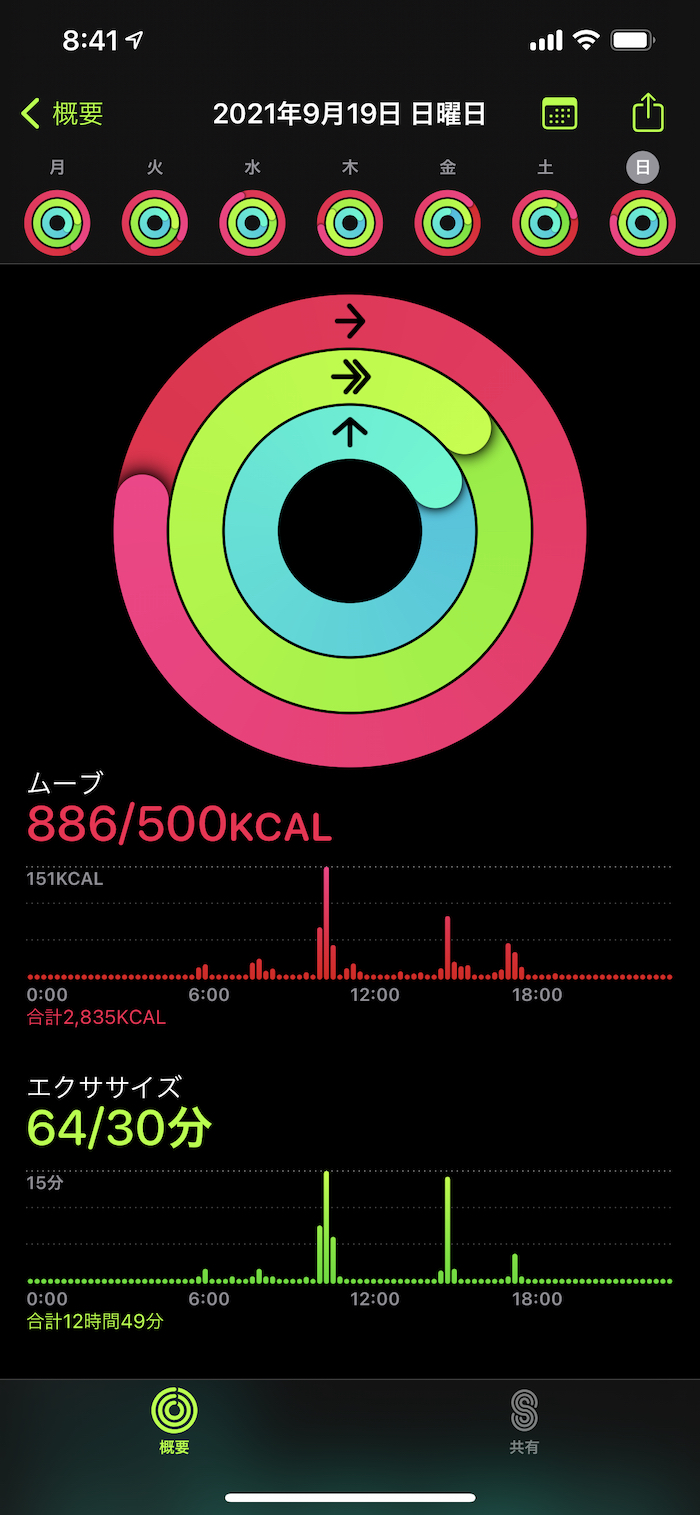Select Monday (月) activity rings
700x1515 pixels.
click(x=57, y=222)
